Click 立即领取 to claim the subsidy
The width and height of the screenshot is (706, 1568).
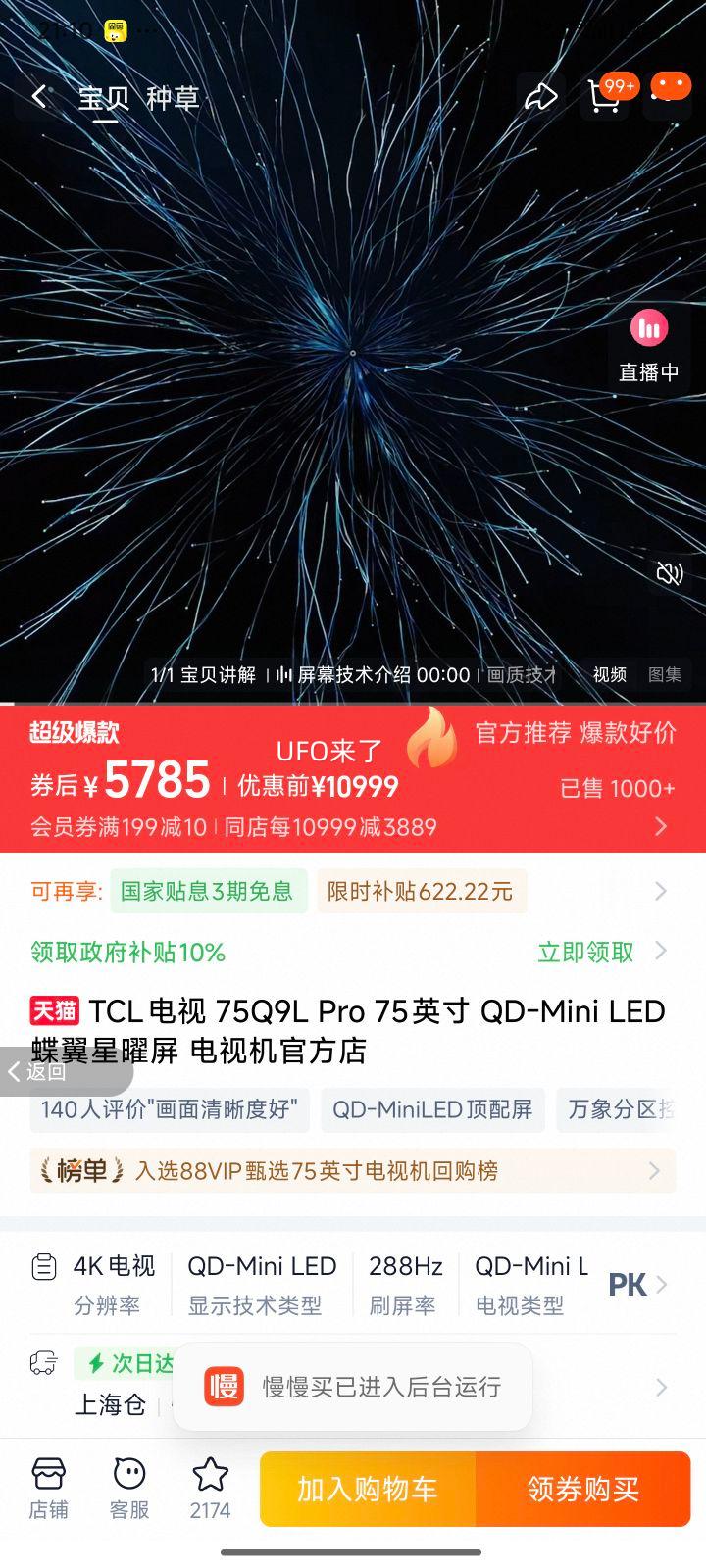point(584,952)
